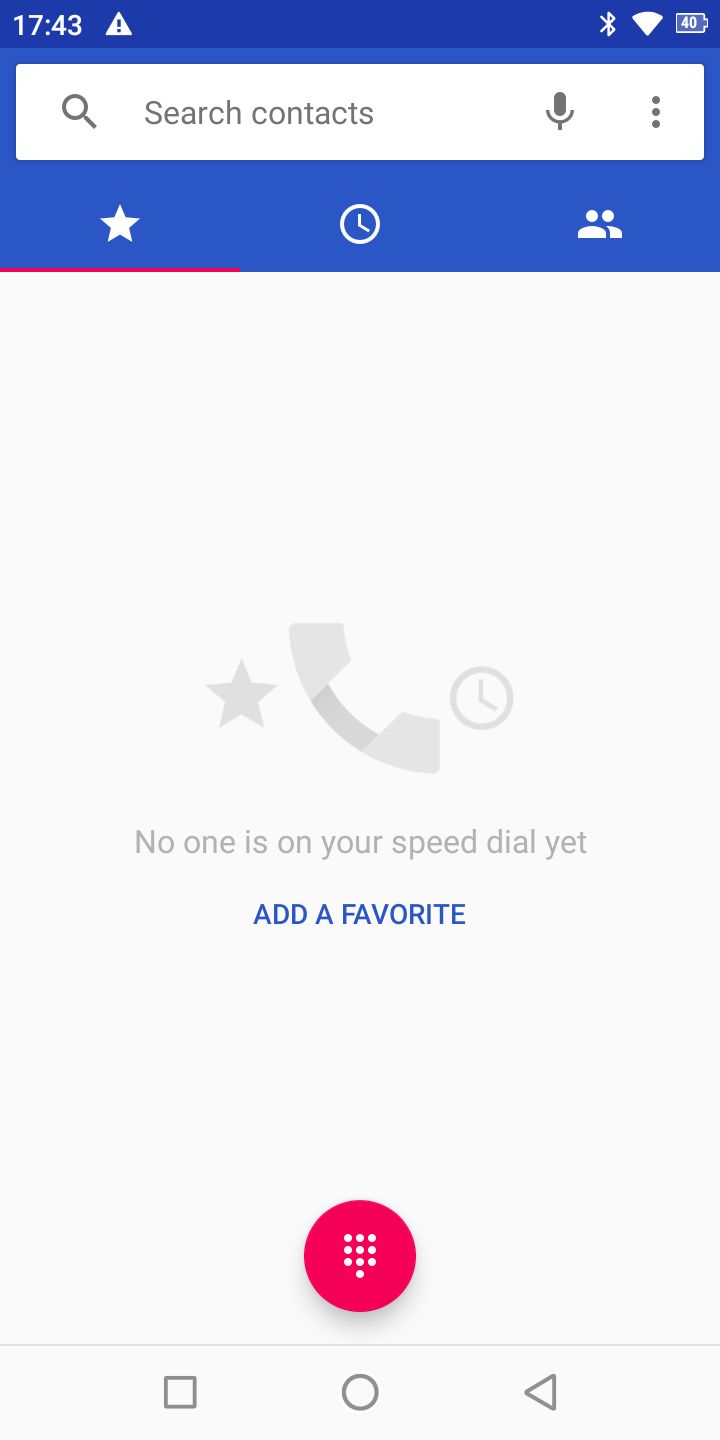720x1440 pixels.
Task: Go back using the navigation bar
Action: [540, 1392]
